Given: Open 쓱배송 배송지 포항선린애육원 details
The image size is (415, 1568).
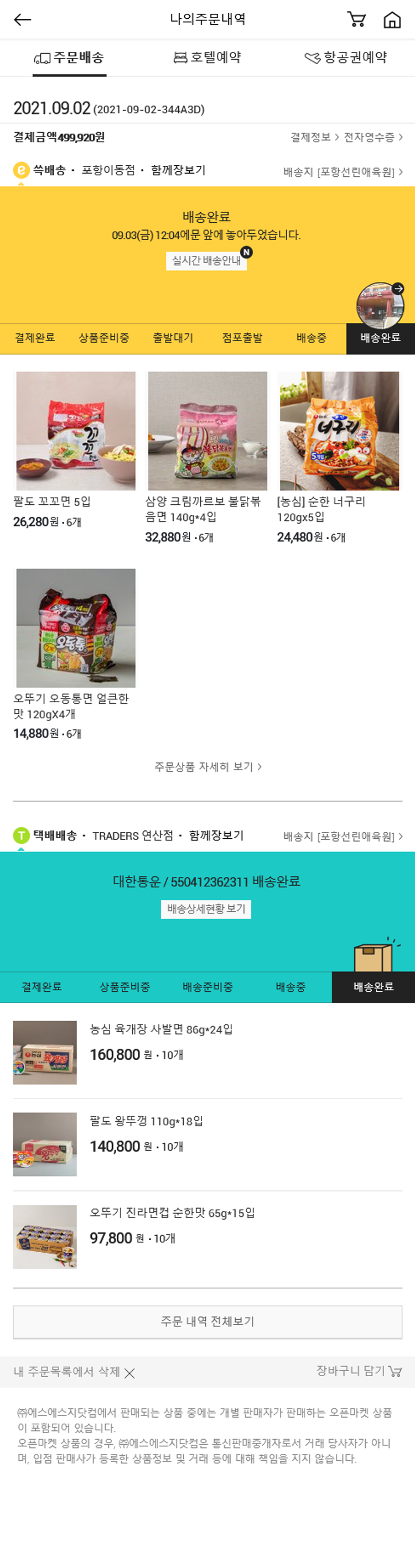Looking at the screenshot, I should tap(343, 173).
